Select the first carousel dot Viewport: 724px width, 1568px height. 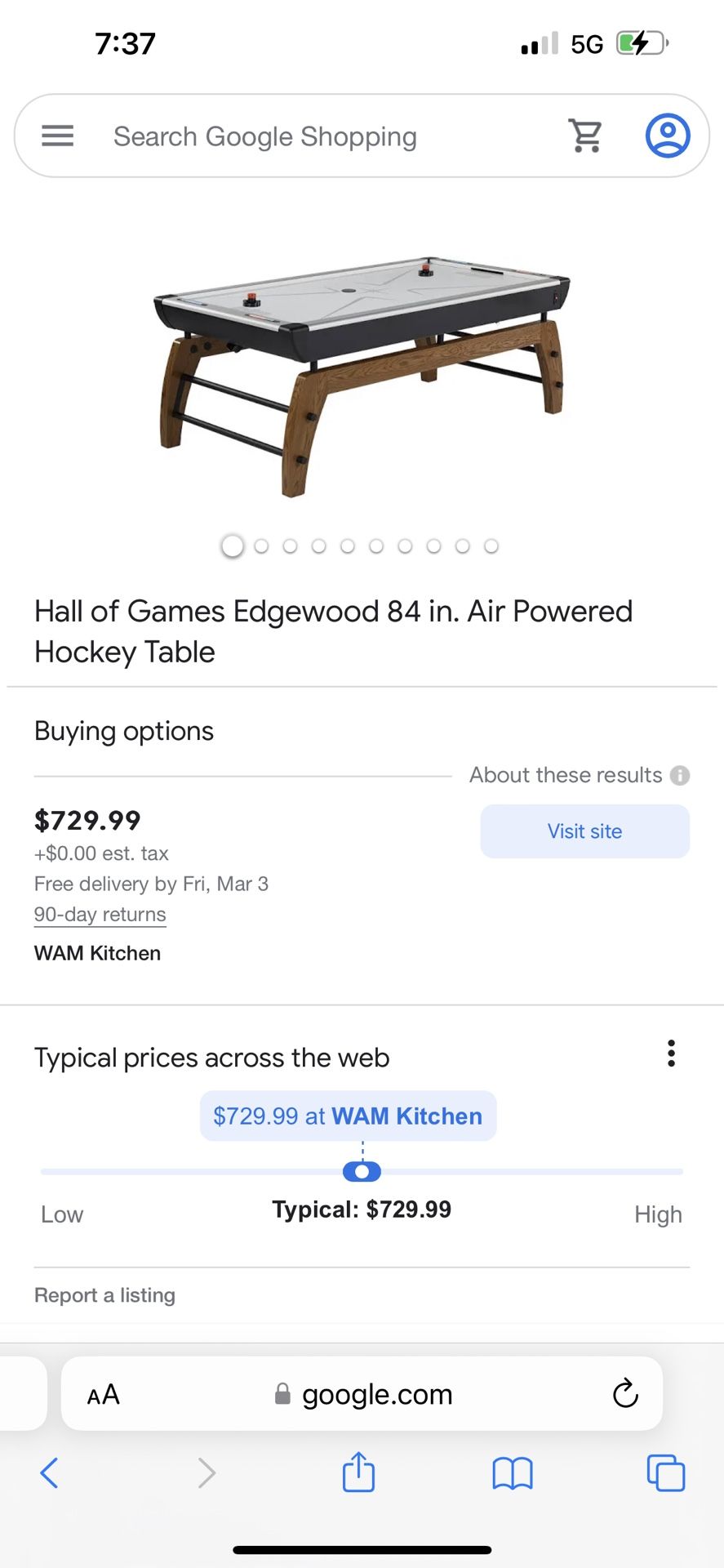[232, 546]
